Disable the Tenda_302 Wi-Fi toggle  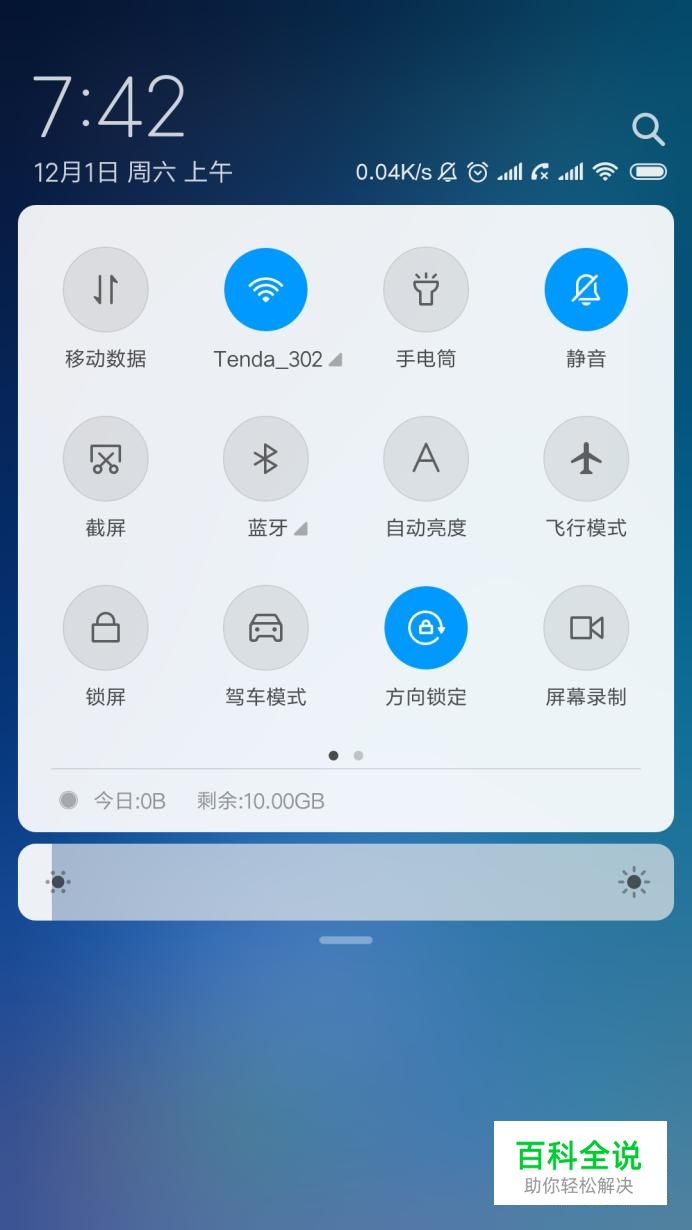pyautogui.click(x=266, y=290)
